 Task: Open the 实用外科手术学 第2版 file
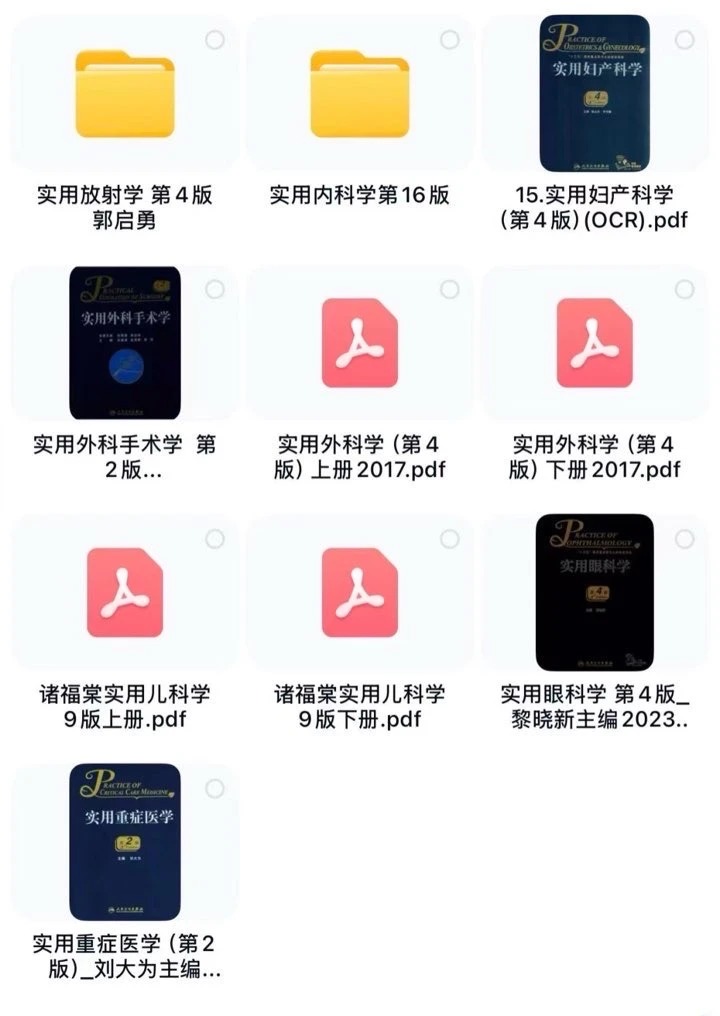tap(124, 342)
